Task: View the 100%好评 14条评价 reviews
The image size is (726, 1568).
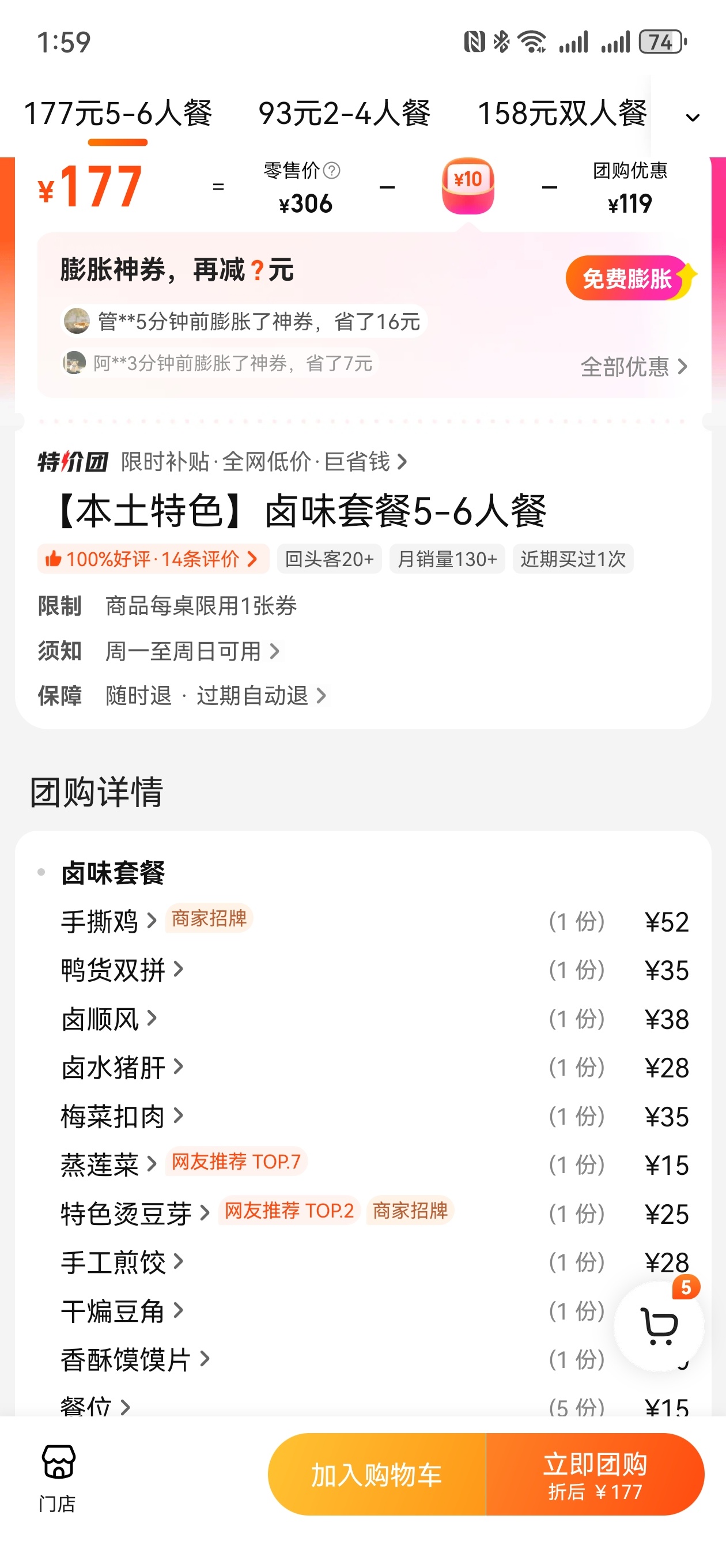Action: [x=153, y=559]
